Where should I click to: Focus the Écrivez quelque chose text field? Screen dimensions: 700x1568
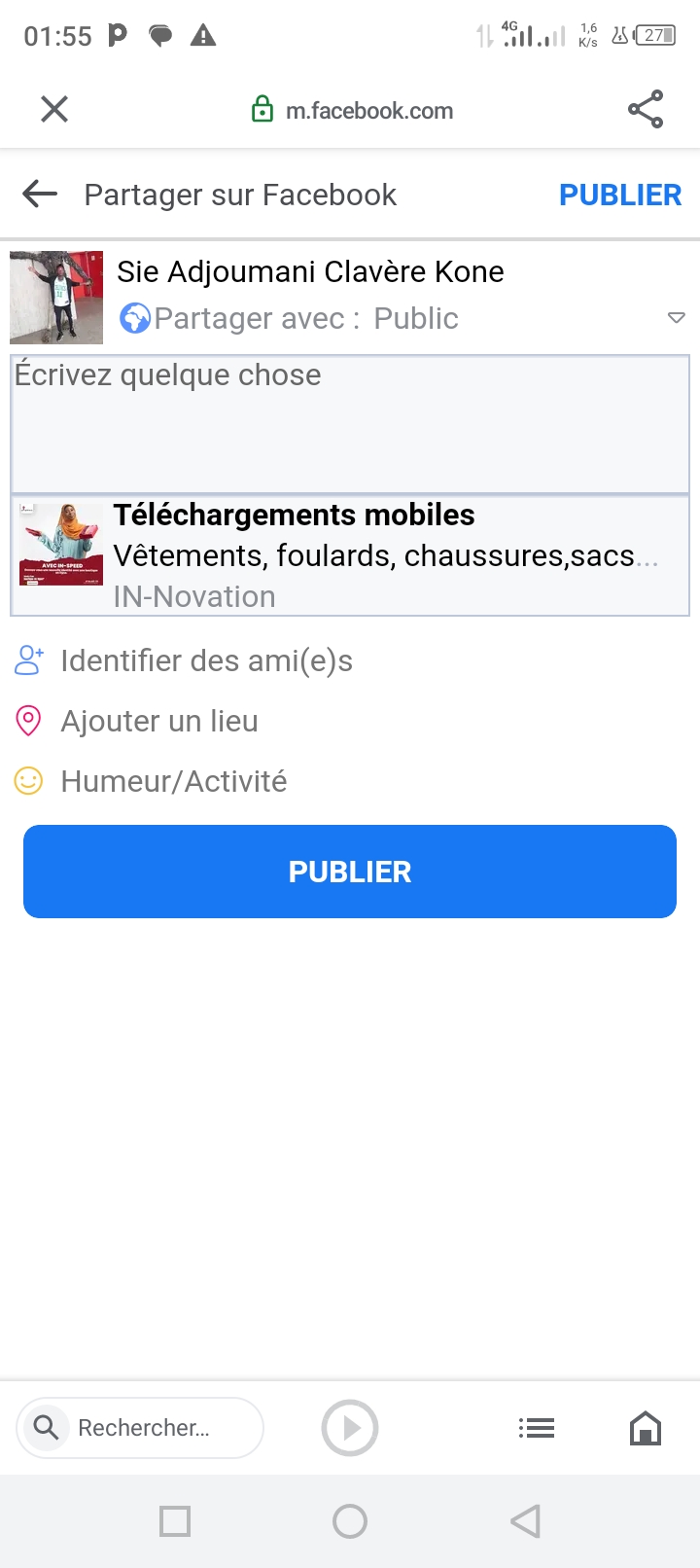(x=350, y=424)
